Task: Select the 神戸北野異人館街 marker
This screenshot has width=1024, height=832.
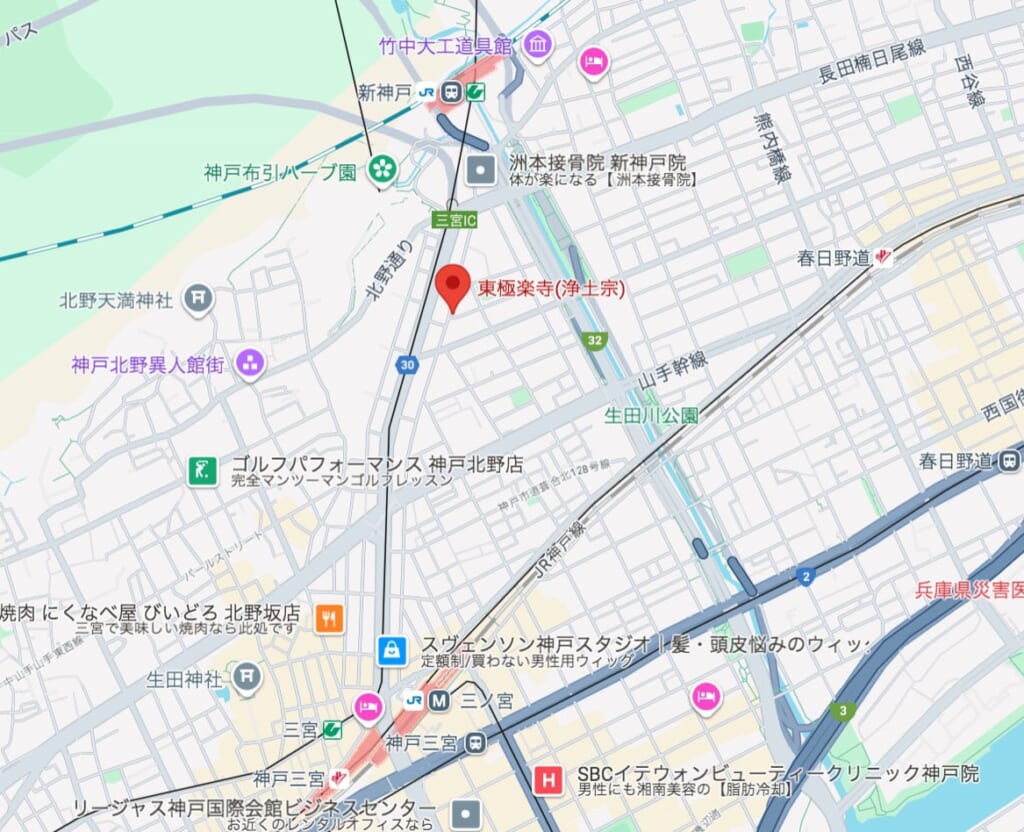Action: coord(250,364)
